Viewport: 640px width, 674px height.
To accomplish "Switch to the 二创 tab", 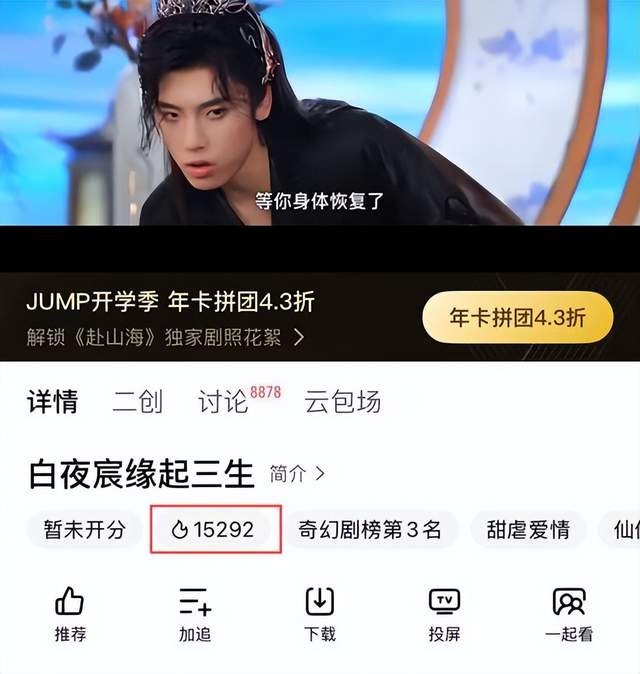I will tap(138, 402).
